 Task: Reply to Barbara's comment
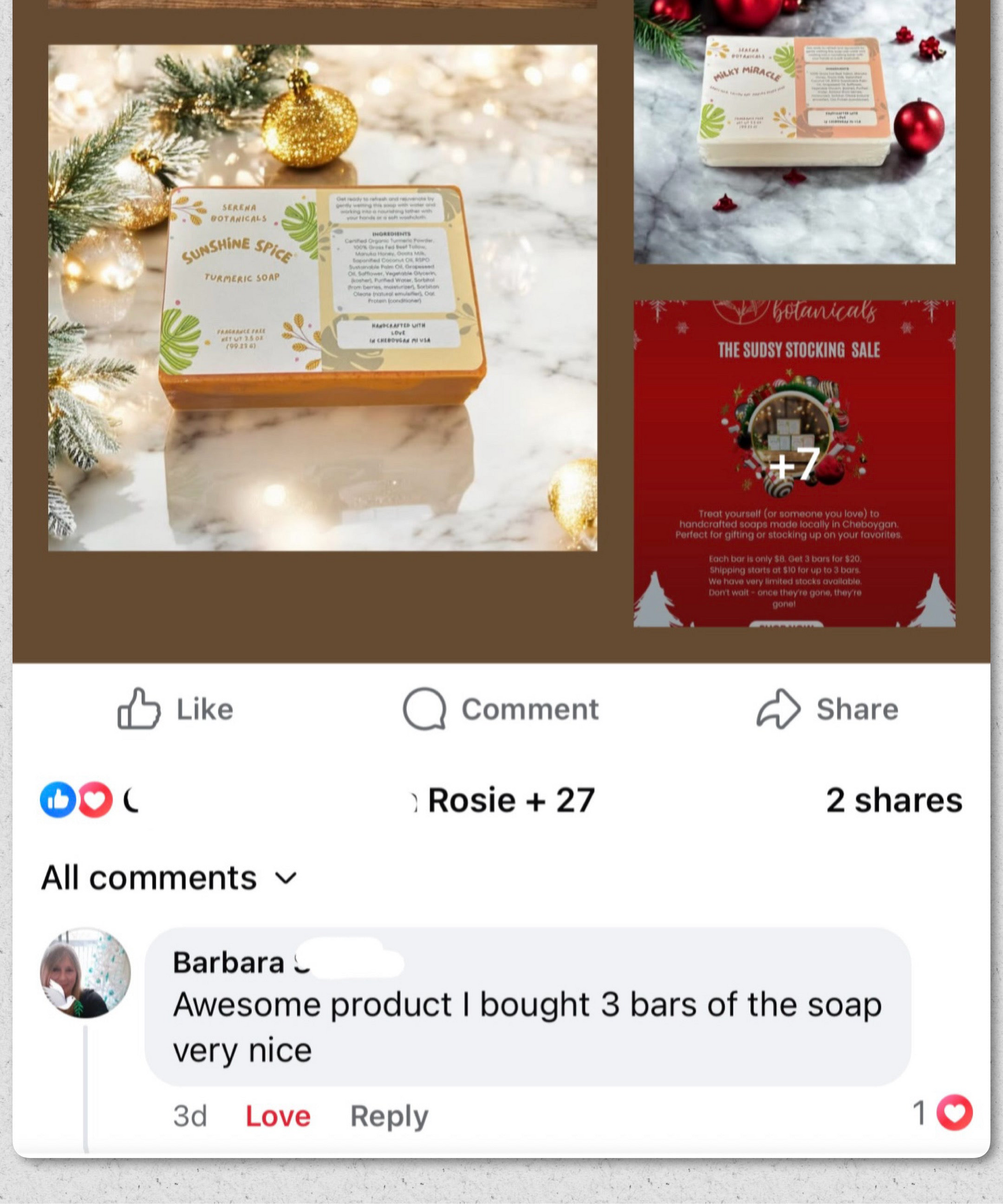(x=389, y=1116)
